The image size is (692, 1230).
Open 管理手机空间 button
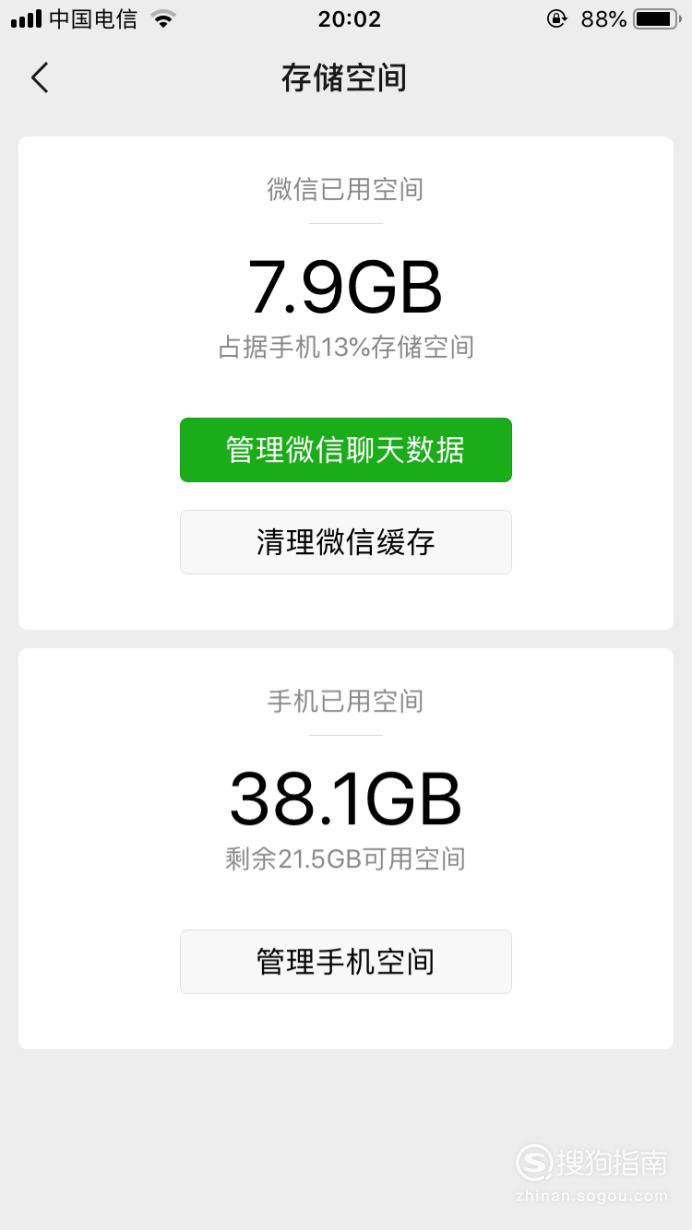pyautogui.click(x=346, y=962)
